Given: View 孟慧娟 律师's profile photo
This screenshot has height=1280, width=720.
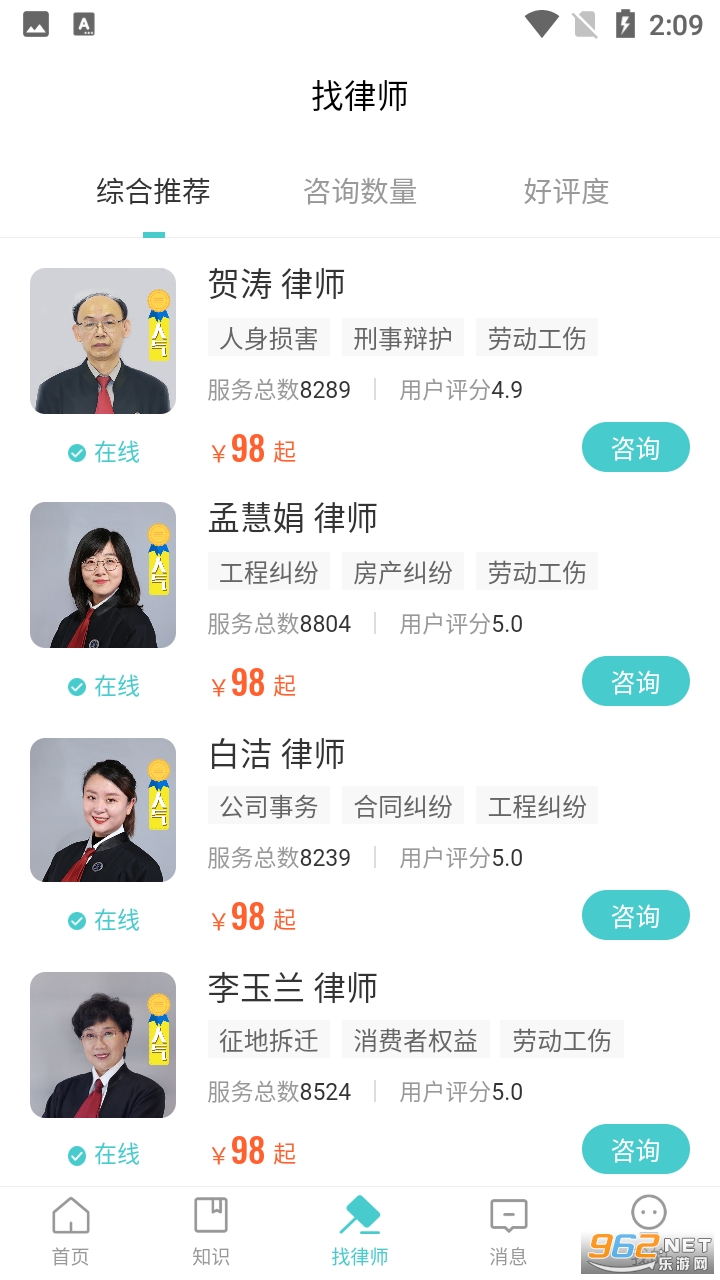Looking at the screenshot, I should click(x=103, y=575).
